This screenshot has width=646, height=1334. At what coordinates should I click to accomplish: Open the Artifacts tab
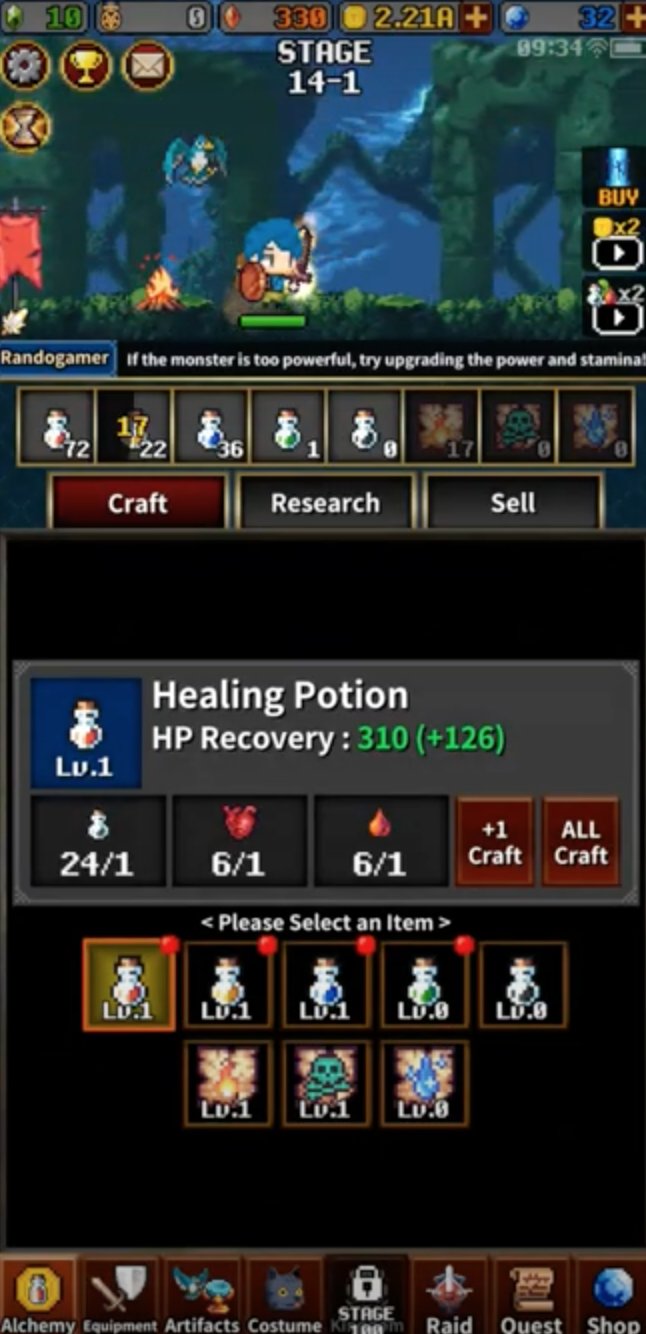pyautogui.click(x=203, y=1296)
